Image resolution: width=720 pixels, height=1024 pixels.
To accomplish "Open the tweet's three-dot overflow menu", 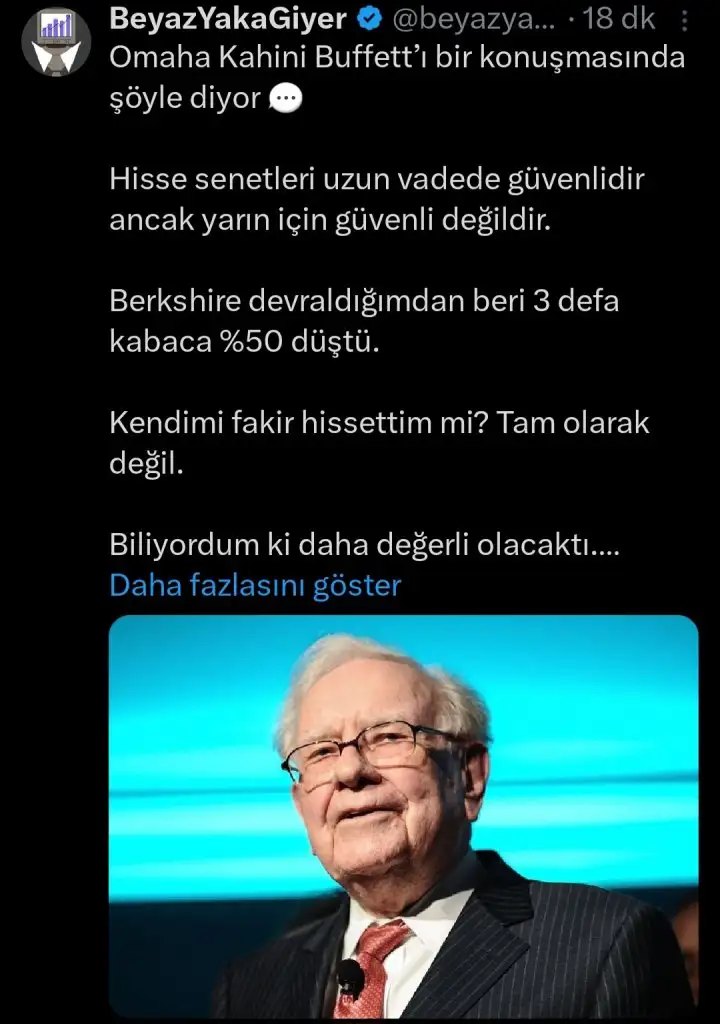I will click(x=683, y=19).
